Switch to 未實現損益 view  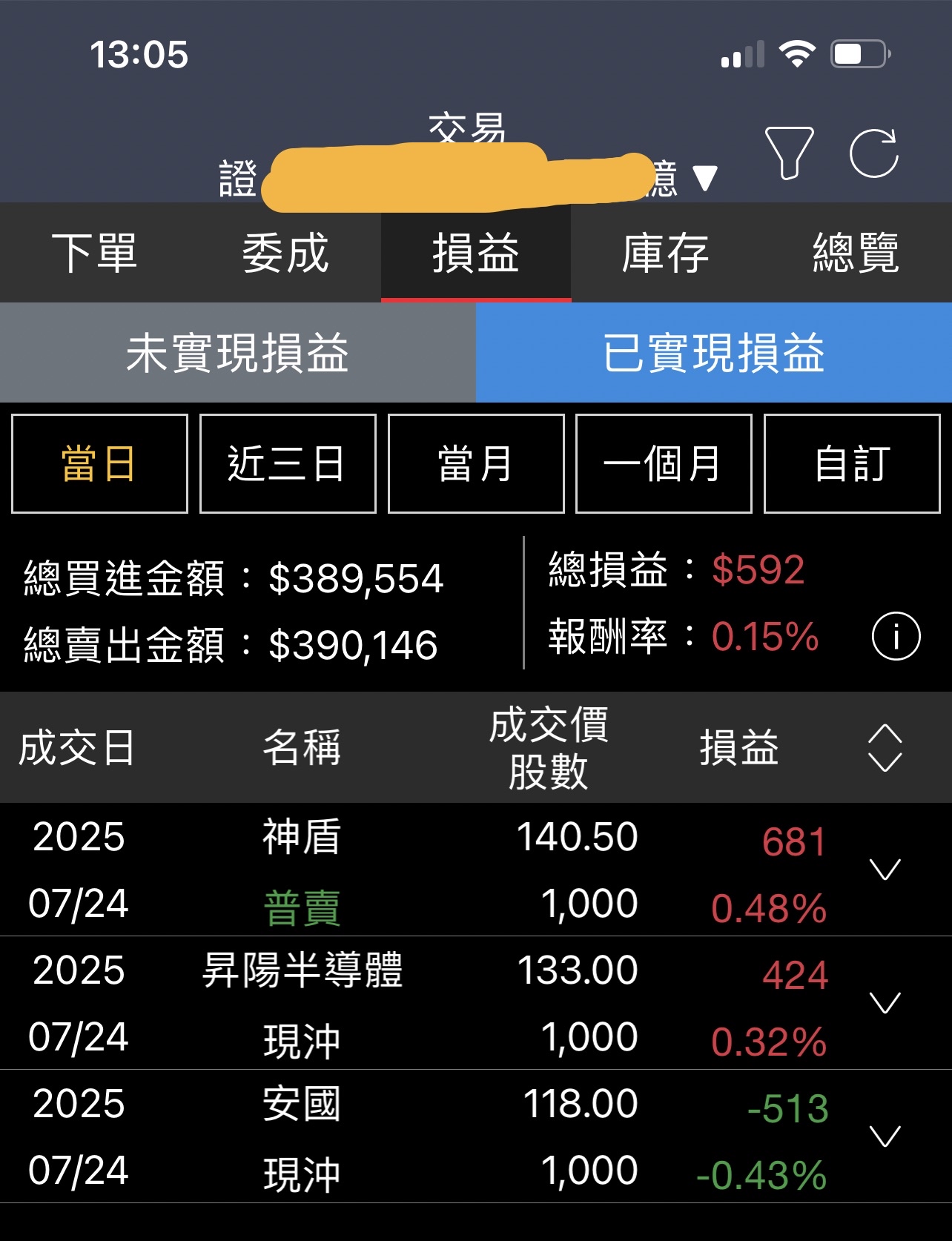point(237,353)
